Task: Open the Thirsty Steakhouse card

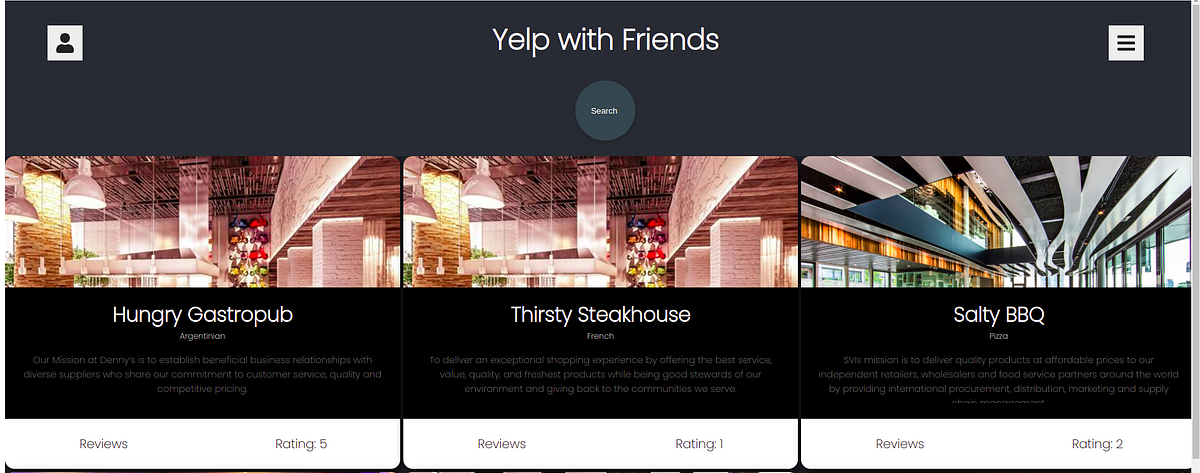Action: pyautogui.click(x=600, y=315)
